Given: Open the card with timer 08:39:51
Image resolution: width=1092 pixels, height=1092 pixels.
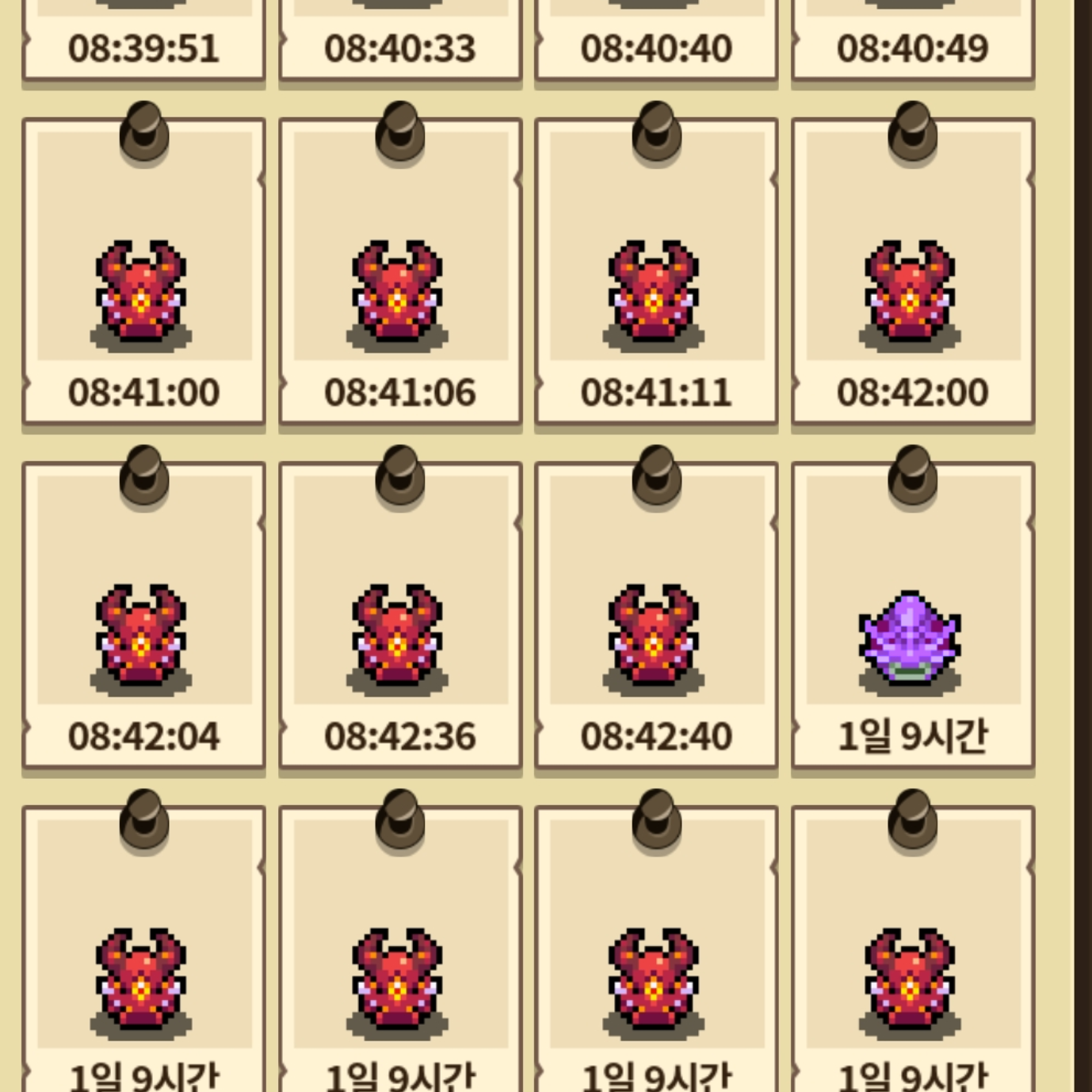Looking at the screenshot, I should pos(143,40).
